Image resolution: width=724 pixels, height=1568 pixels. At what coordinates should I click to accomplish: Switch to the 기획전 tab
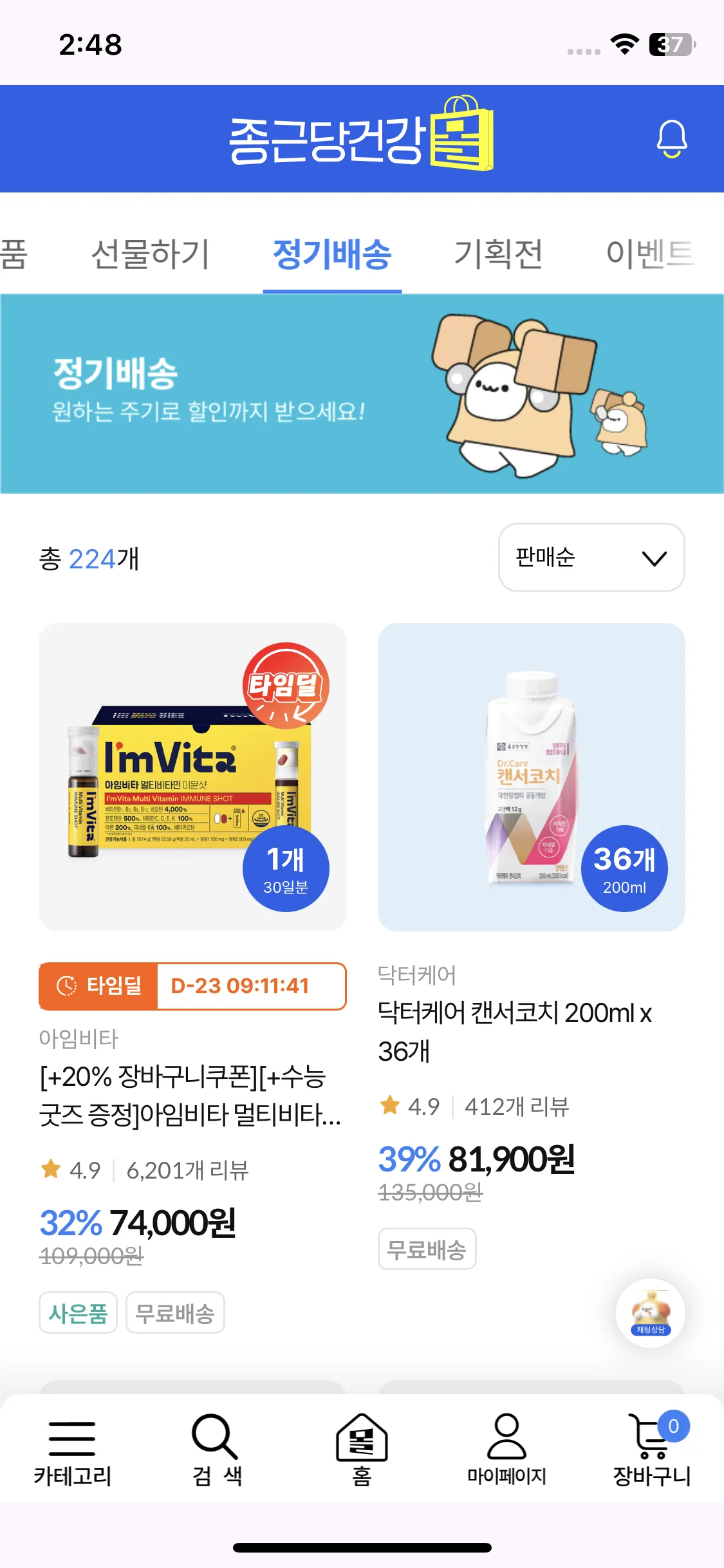pos(498,254)
